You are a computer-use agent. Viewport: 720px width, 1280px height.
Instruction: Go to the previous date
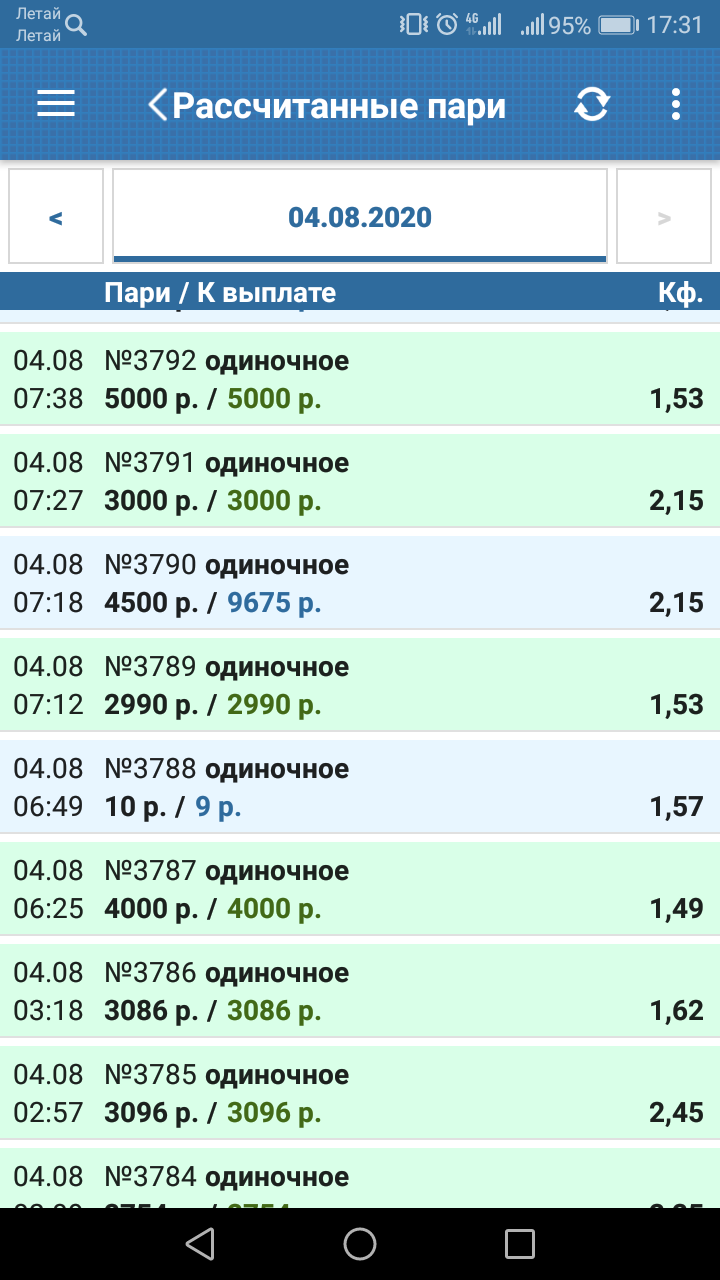[56, 217]
